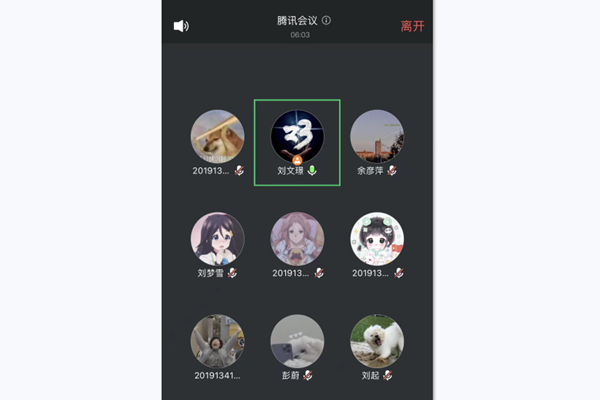View participant 刘梦雪's tile
The image size is (600, 400).
click(217, 238)
